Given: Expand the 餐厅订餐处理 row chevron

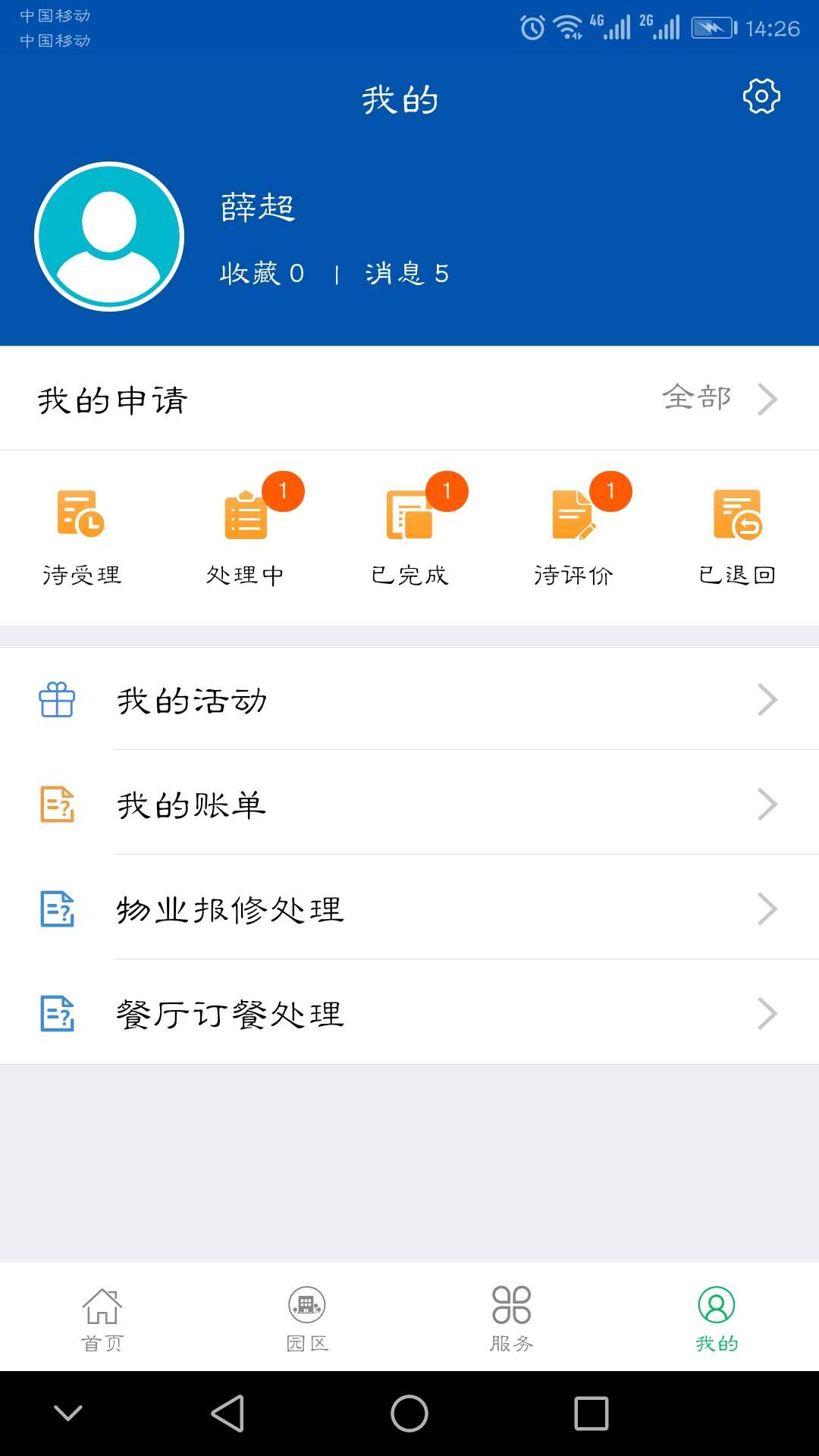Looking at the screenshot, I should click(x=768, y=1013).
